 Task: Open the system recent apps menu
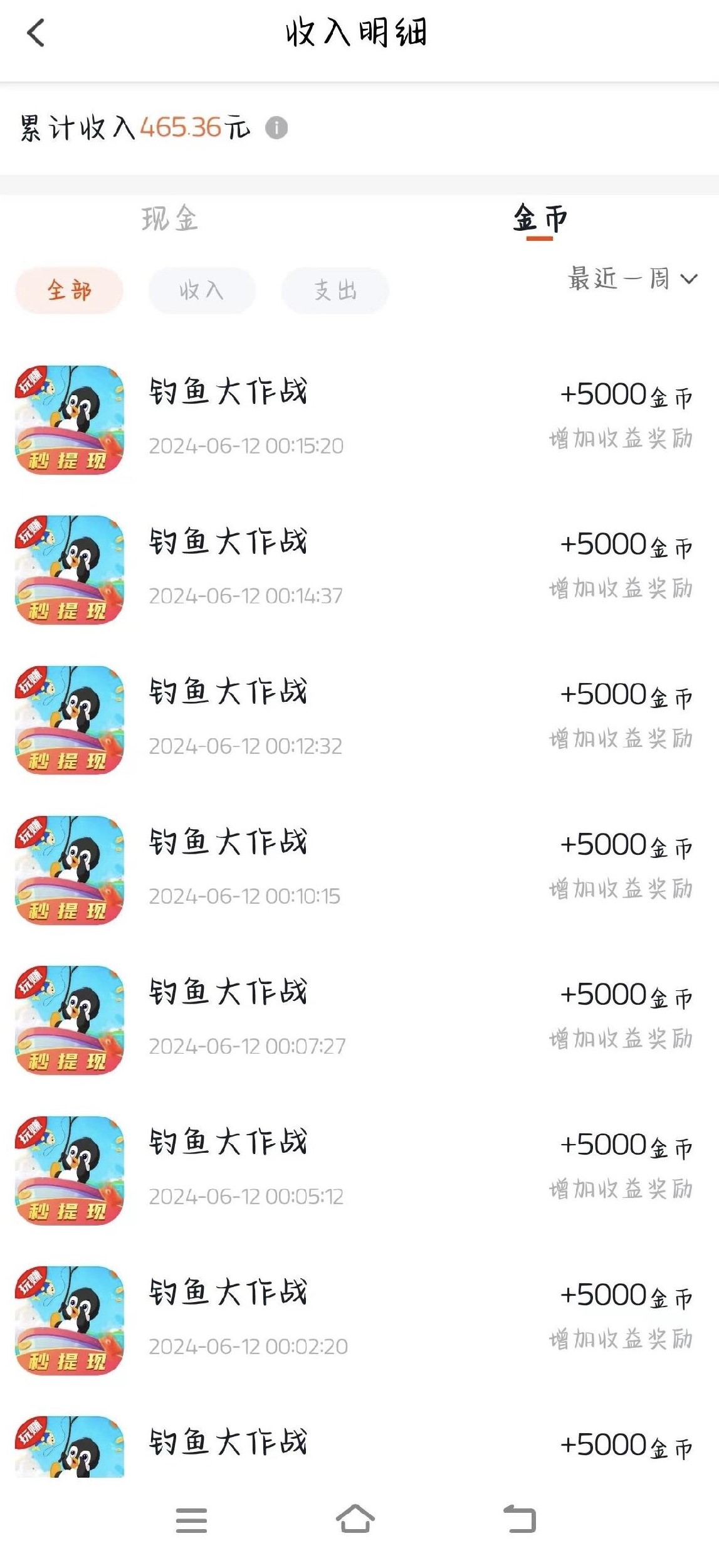191,1520
